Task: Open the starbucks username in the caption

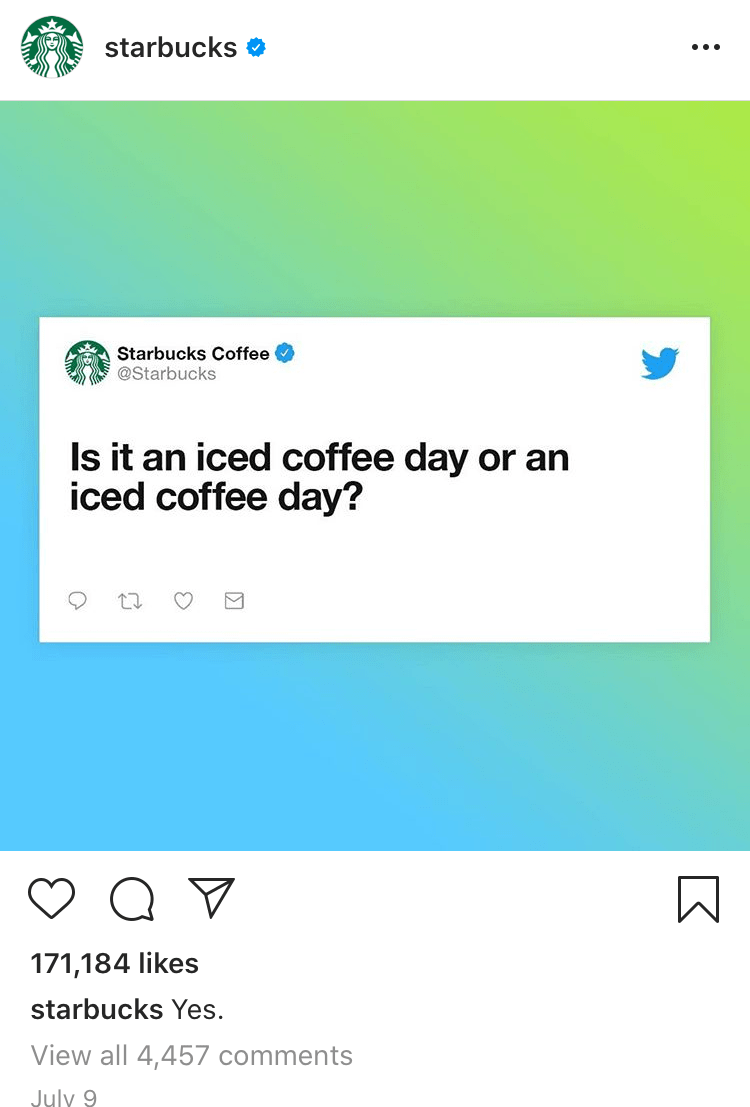Action: (x=97, y=1009)
